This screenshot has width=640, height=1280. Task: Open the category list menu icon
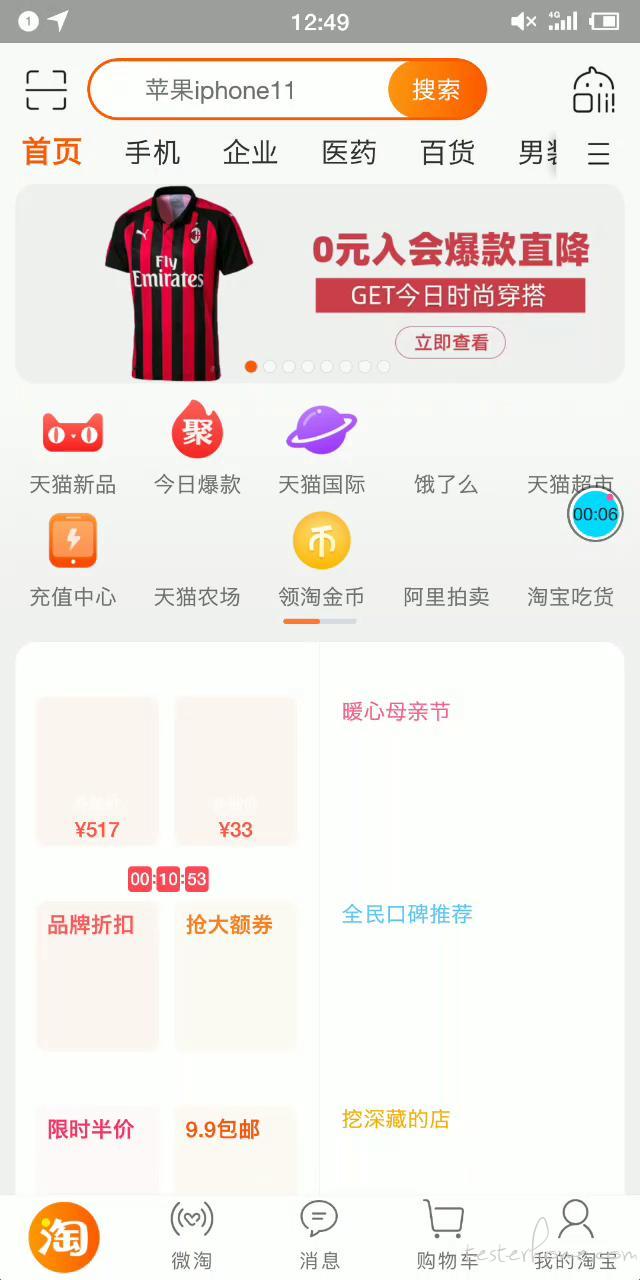click(598, 154)
